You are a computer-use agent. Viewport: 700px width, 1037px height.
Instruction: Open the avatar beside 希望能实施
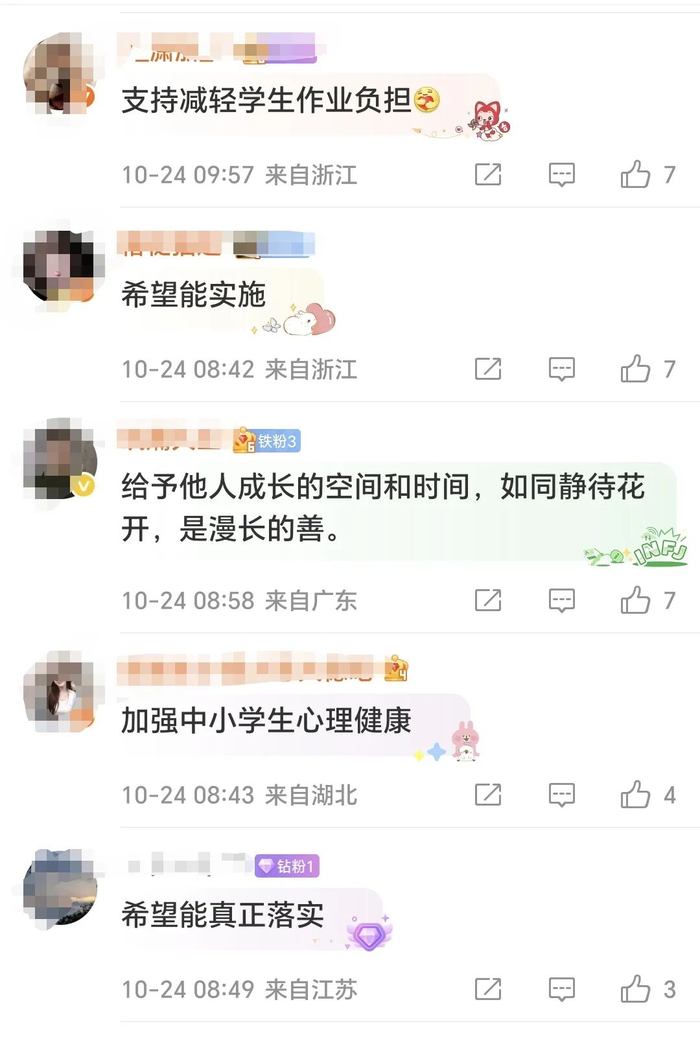click(x=60, y=269)
